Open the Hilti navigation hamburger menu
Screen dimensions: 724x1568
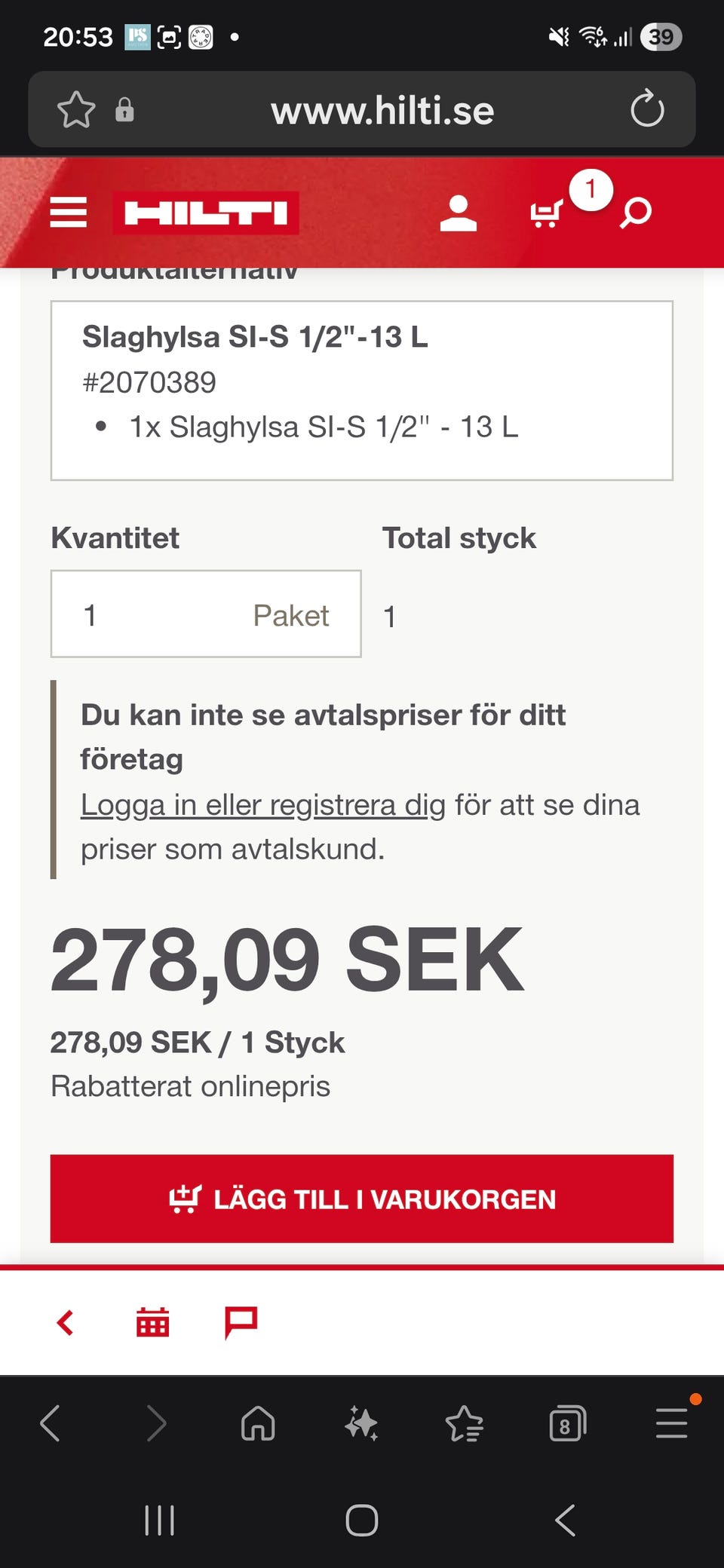coord(68,213)
